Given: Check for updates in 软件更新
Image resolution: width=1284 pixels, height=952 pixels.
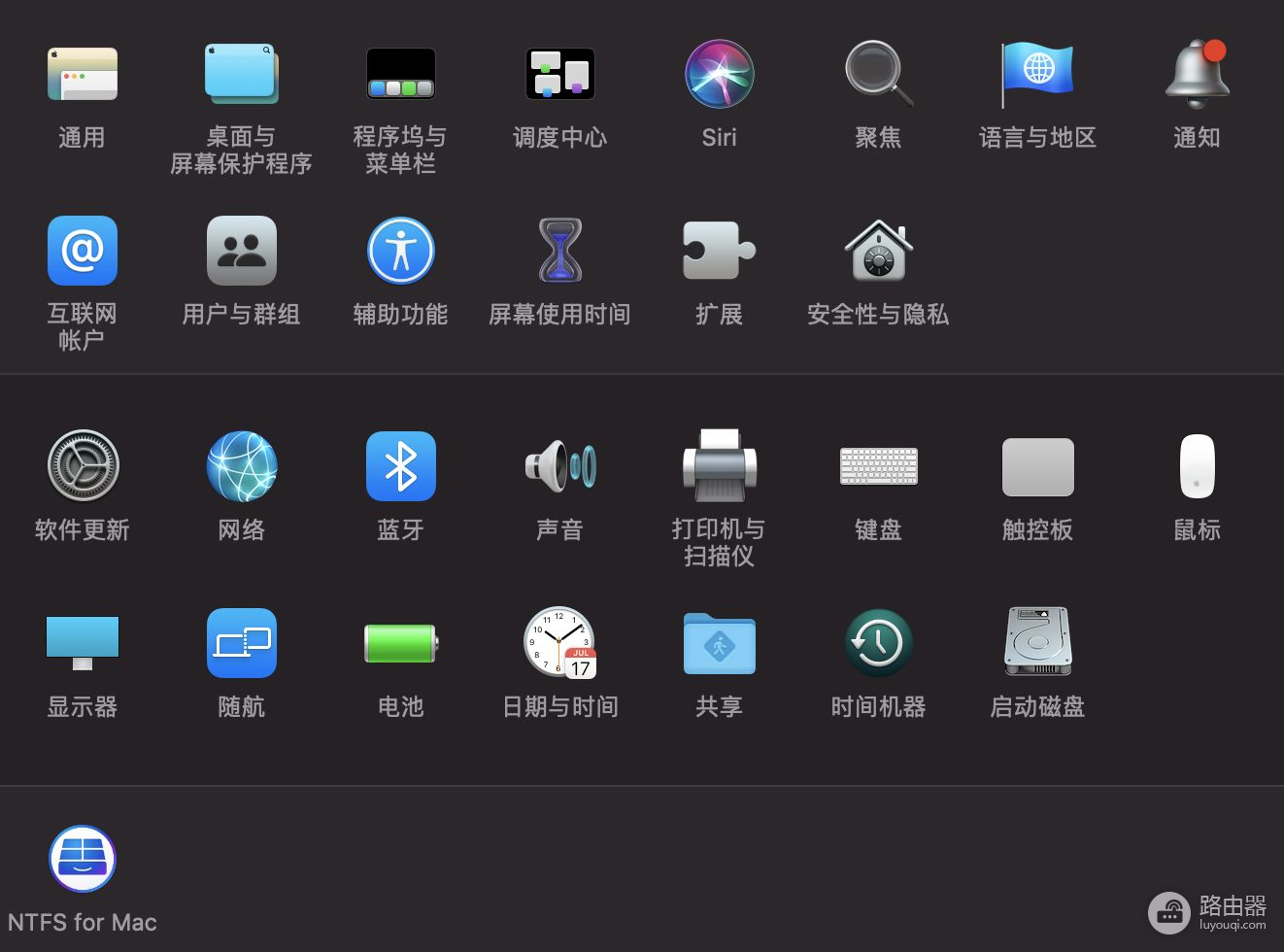Looking at the screenshot, I should coord(83,467).
